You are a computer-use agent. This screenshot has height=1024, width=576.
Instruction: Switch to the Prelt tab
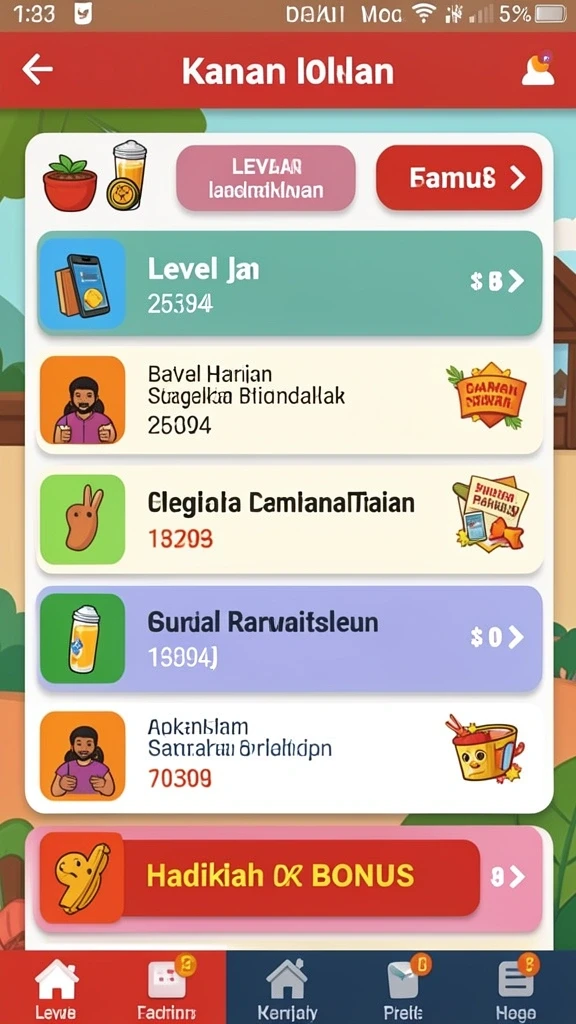tap(404, 988)
